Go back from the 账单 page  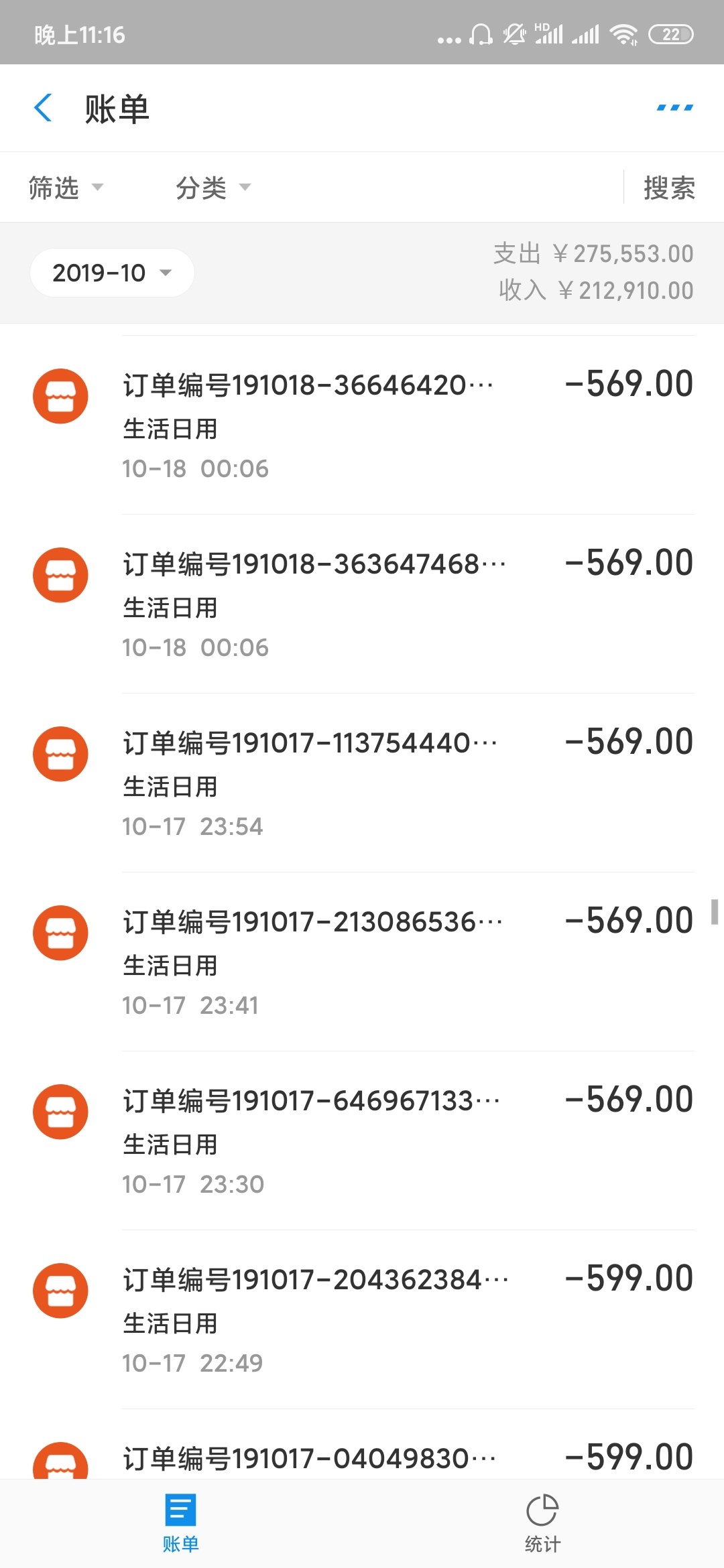click(x=43, y=108)
